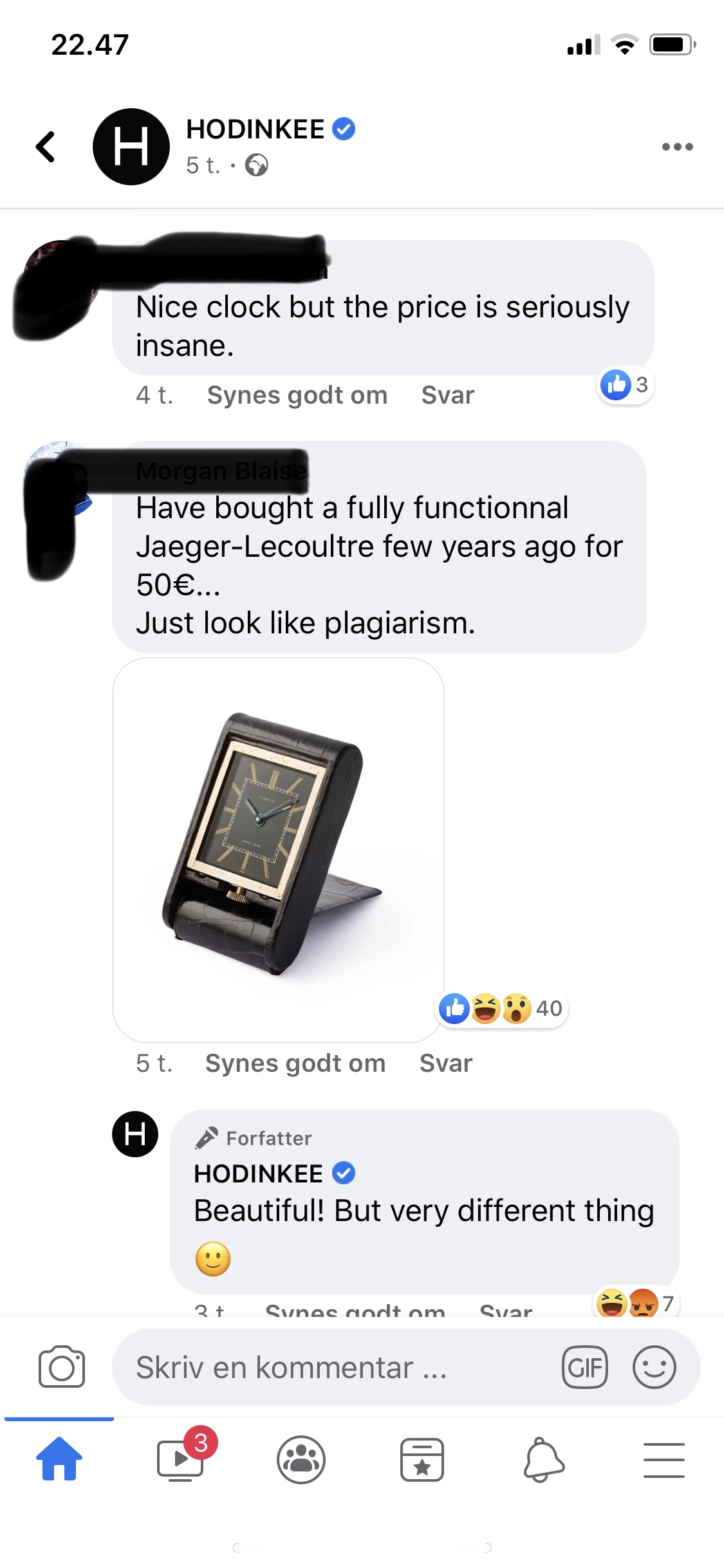Open the GIF picker
The width and height of the screenshot is (724, 1568).
click(584, 1367)
